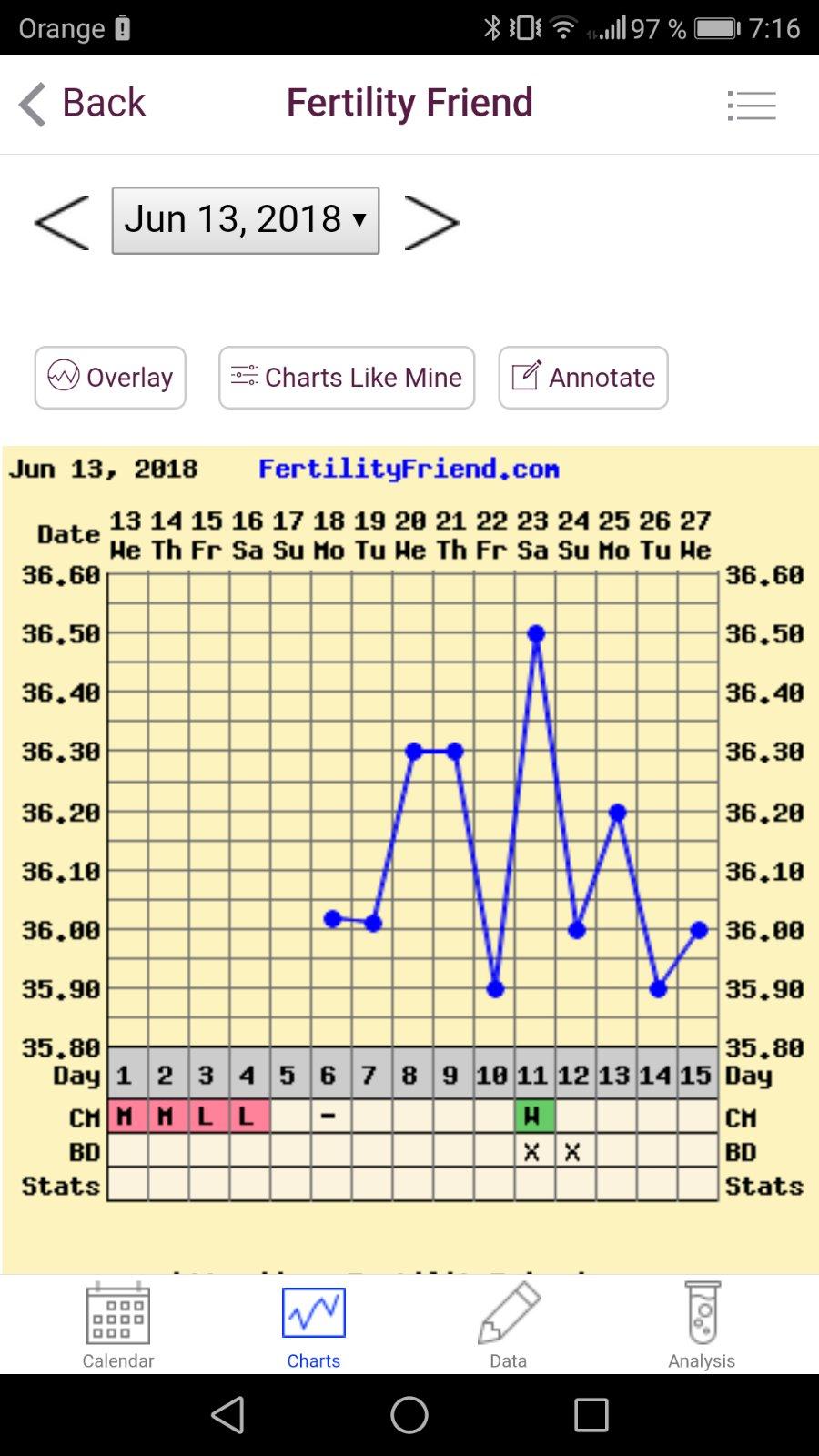Viewport: 819px width, 1456px height.
Task: Select the Charts tab
Action: [x=314, y=1324]
